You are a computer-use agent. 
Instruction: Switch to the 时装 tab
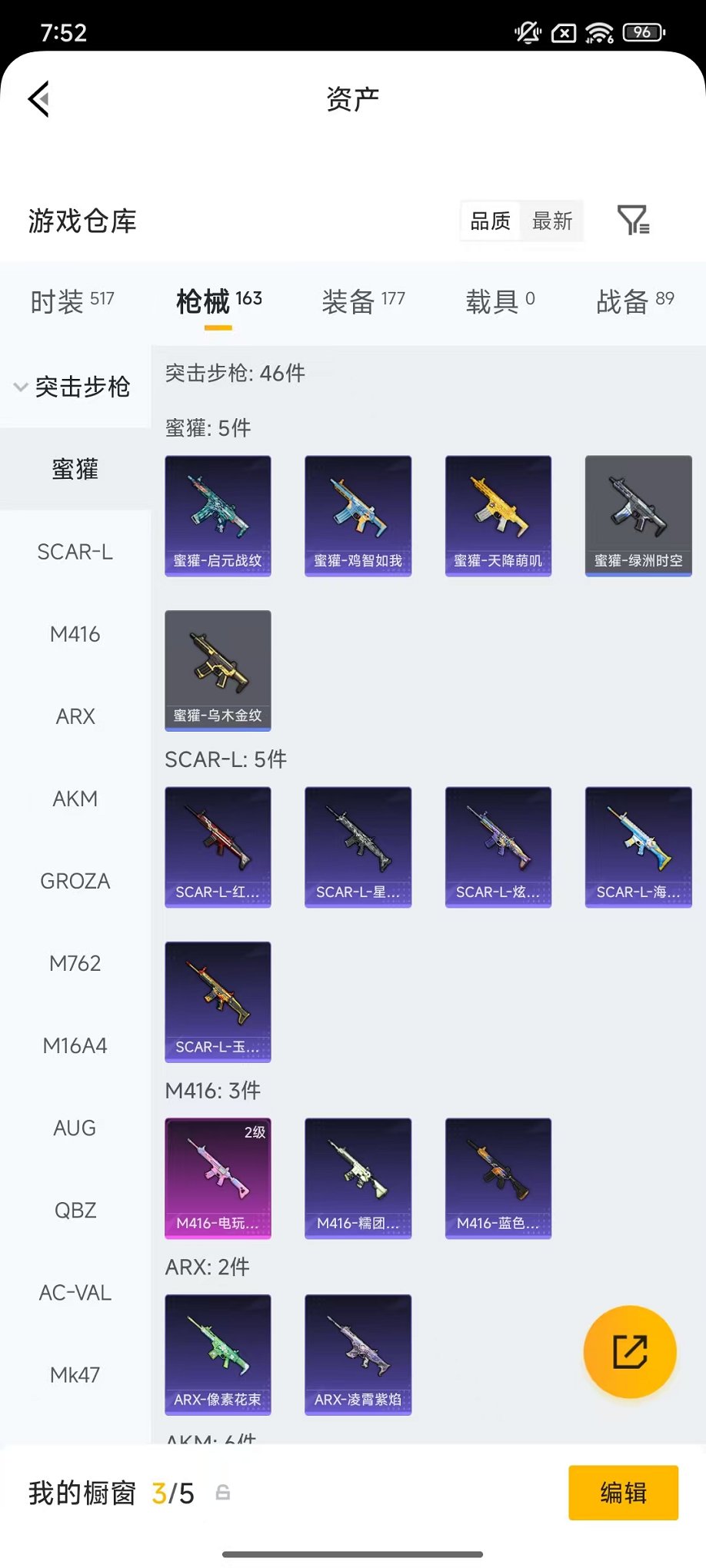point(72,301)
